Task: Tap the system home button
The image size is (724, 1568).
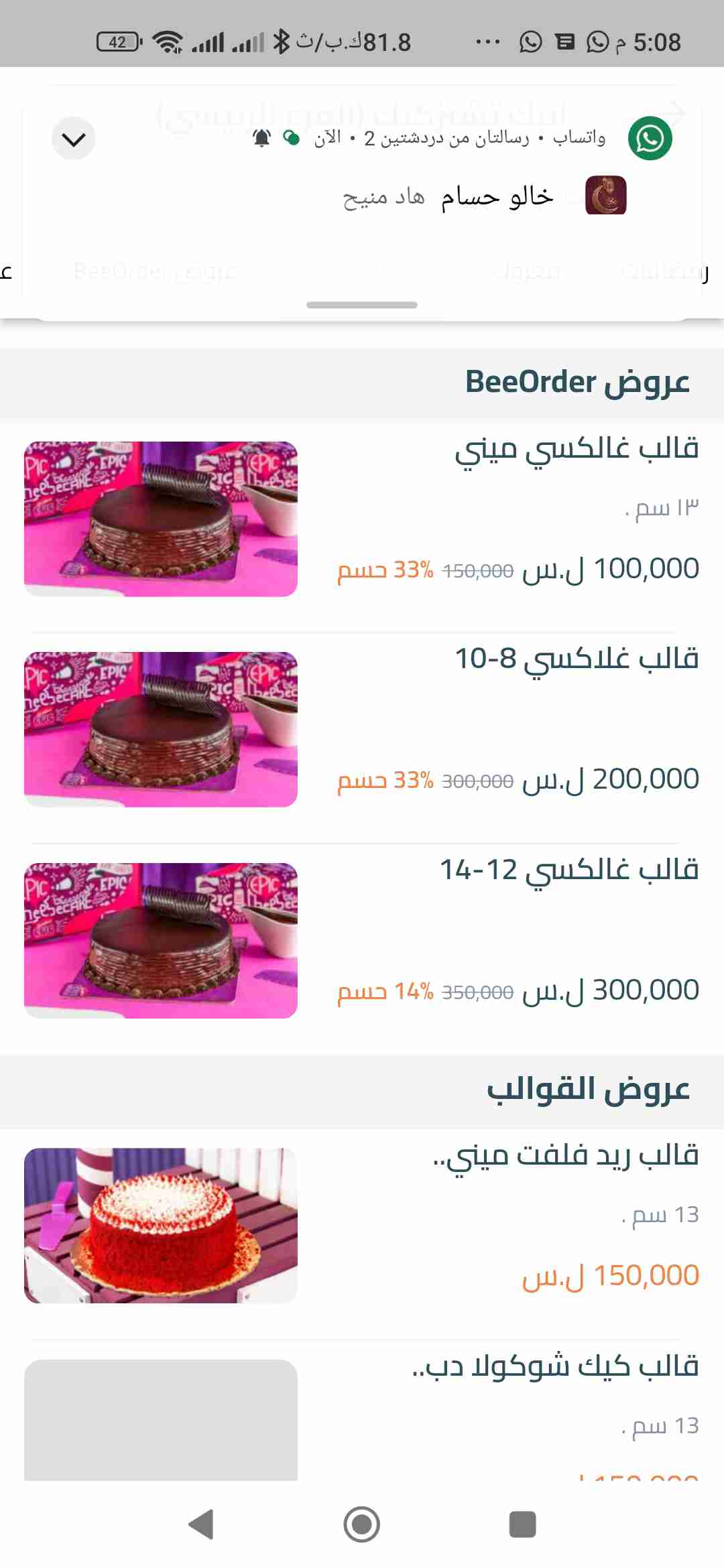Action: click(x=362, y=1524)
